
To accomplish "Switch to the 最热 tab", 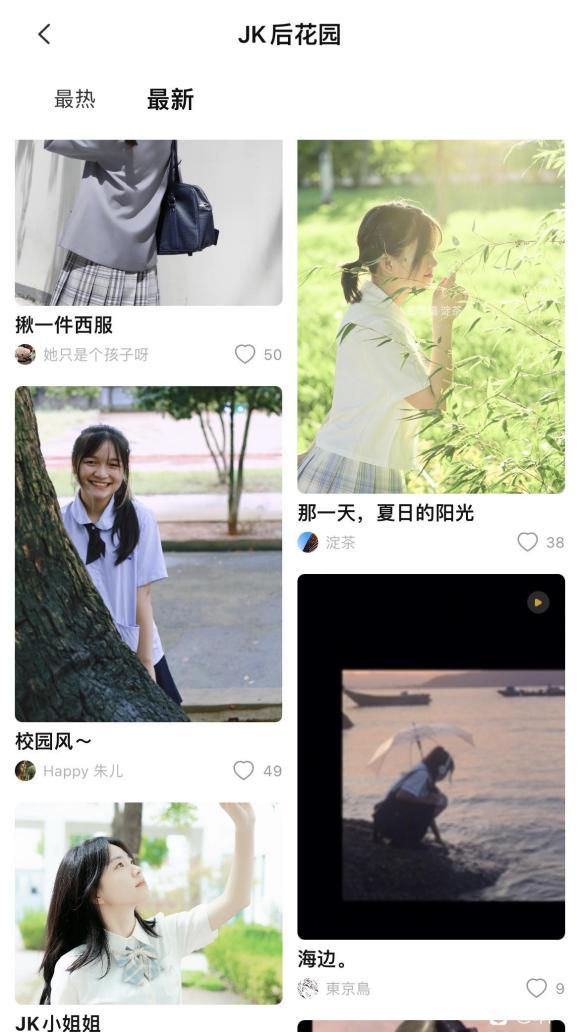I will pos(74,99).
